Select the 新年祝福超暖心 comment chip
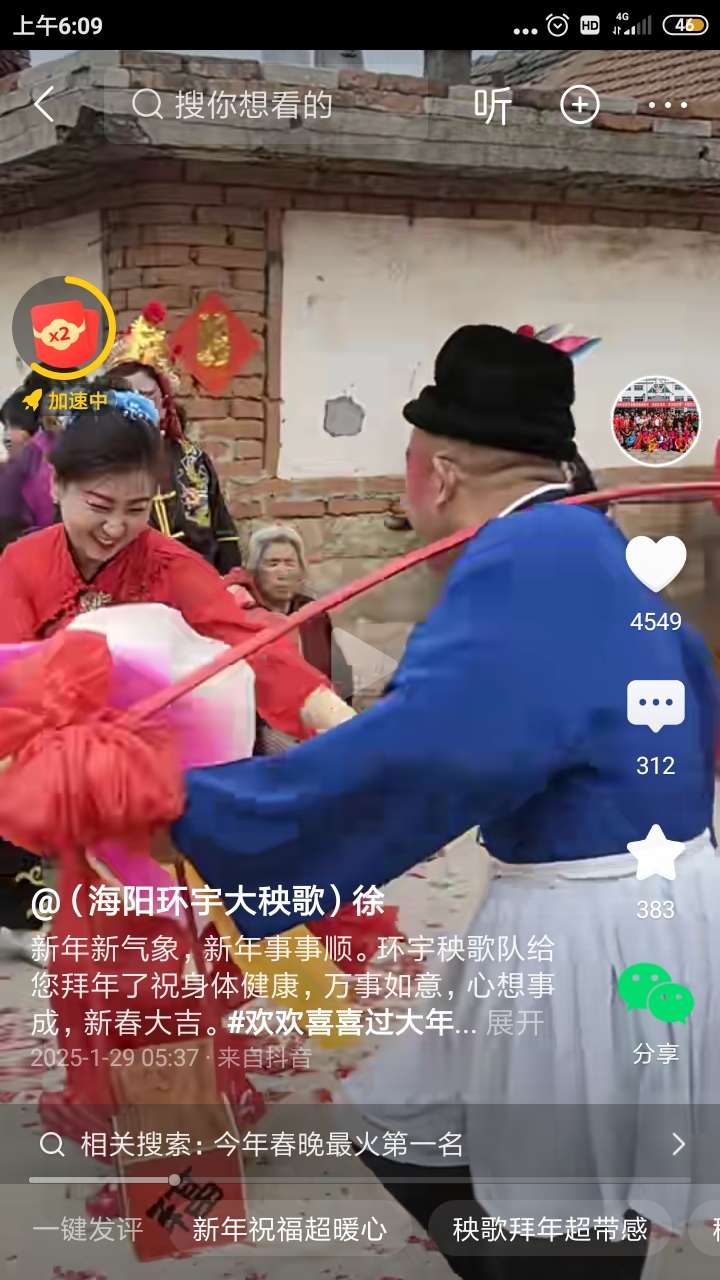This screenshot has width=720, height=1280. 289,1230
